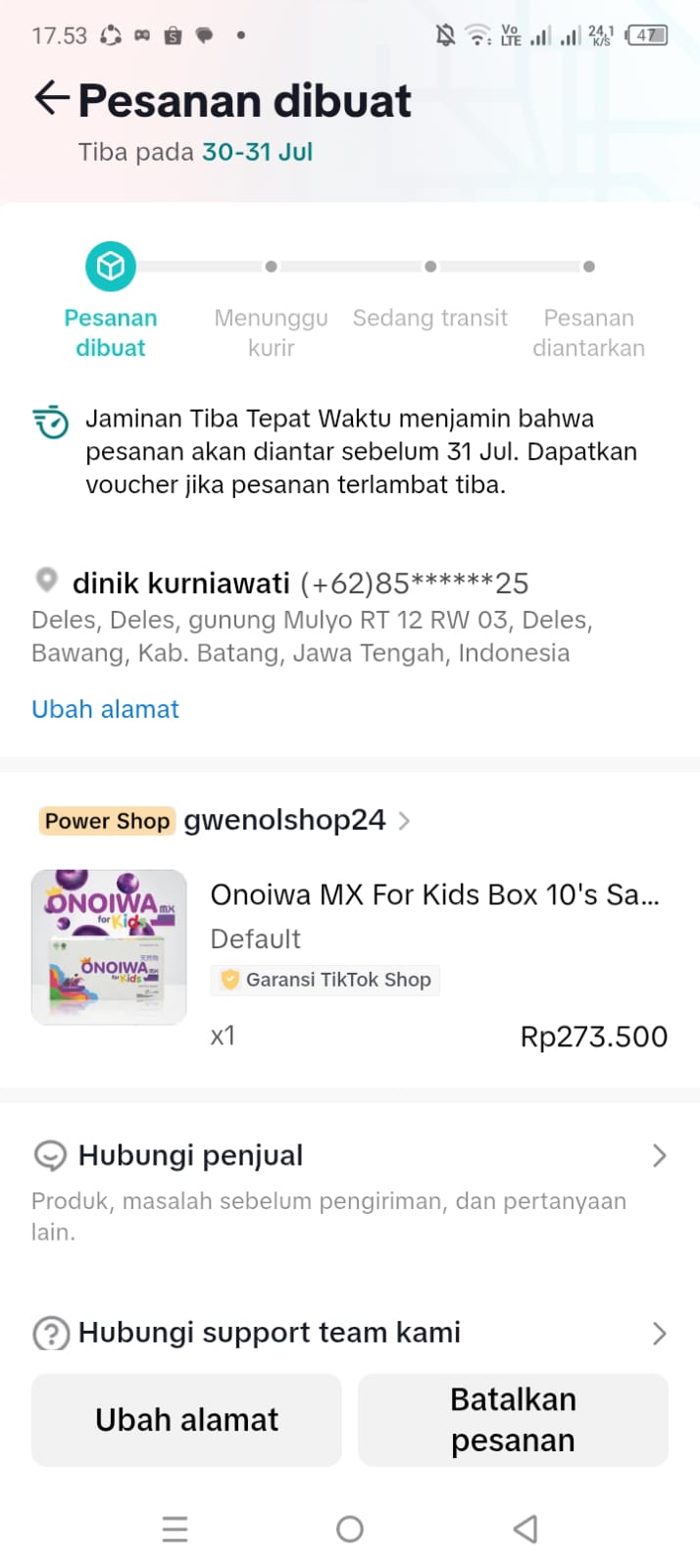This screenshot has height=1568, width=700.
Task: Open the system recent apps view
Action: coord(175,1529)
